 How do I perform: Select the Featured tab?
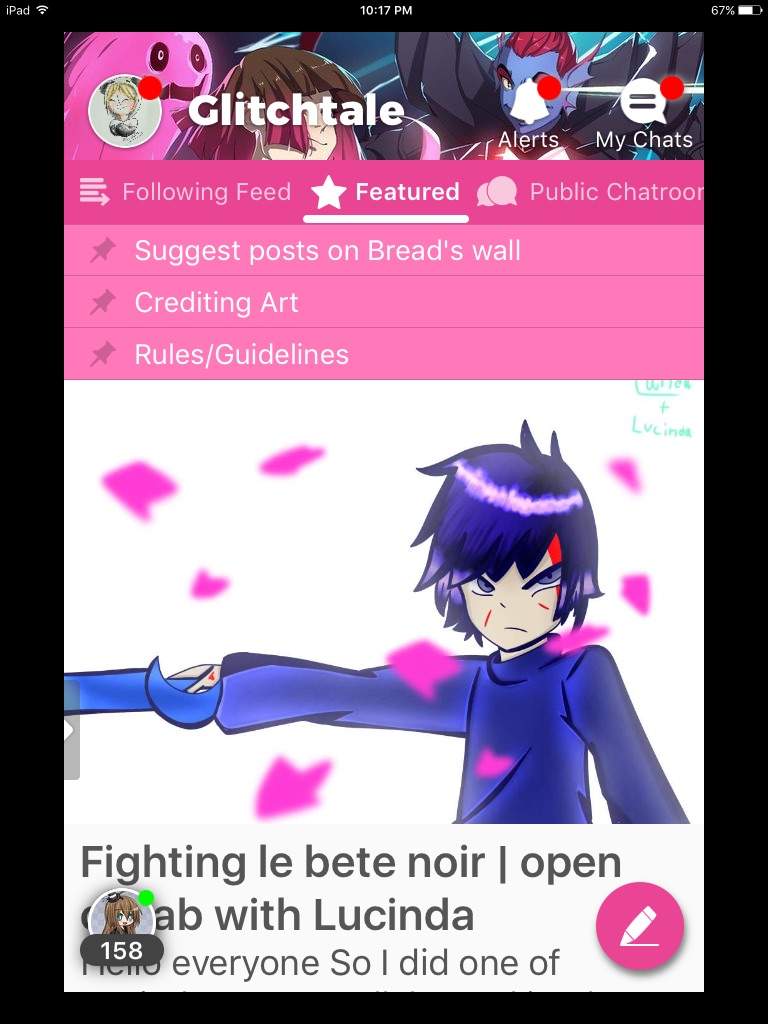(386, 192)
